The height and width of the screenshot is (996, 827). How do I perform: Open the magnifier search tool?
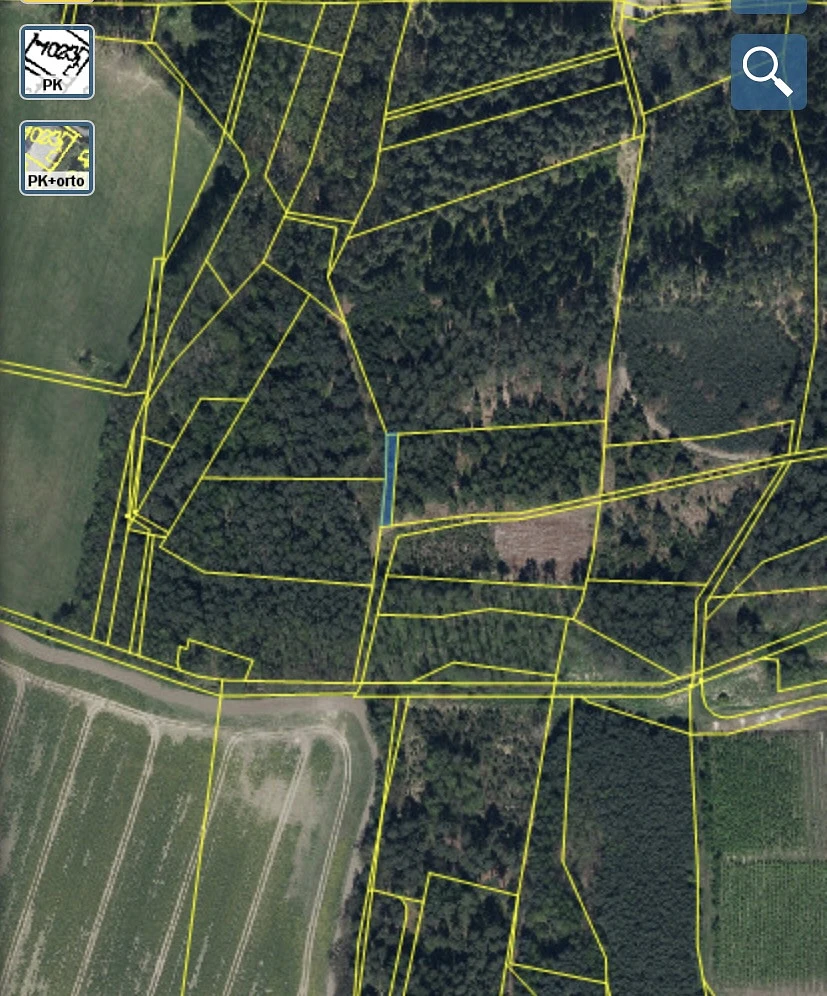768,72
